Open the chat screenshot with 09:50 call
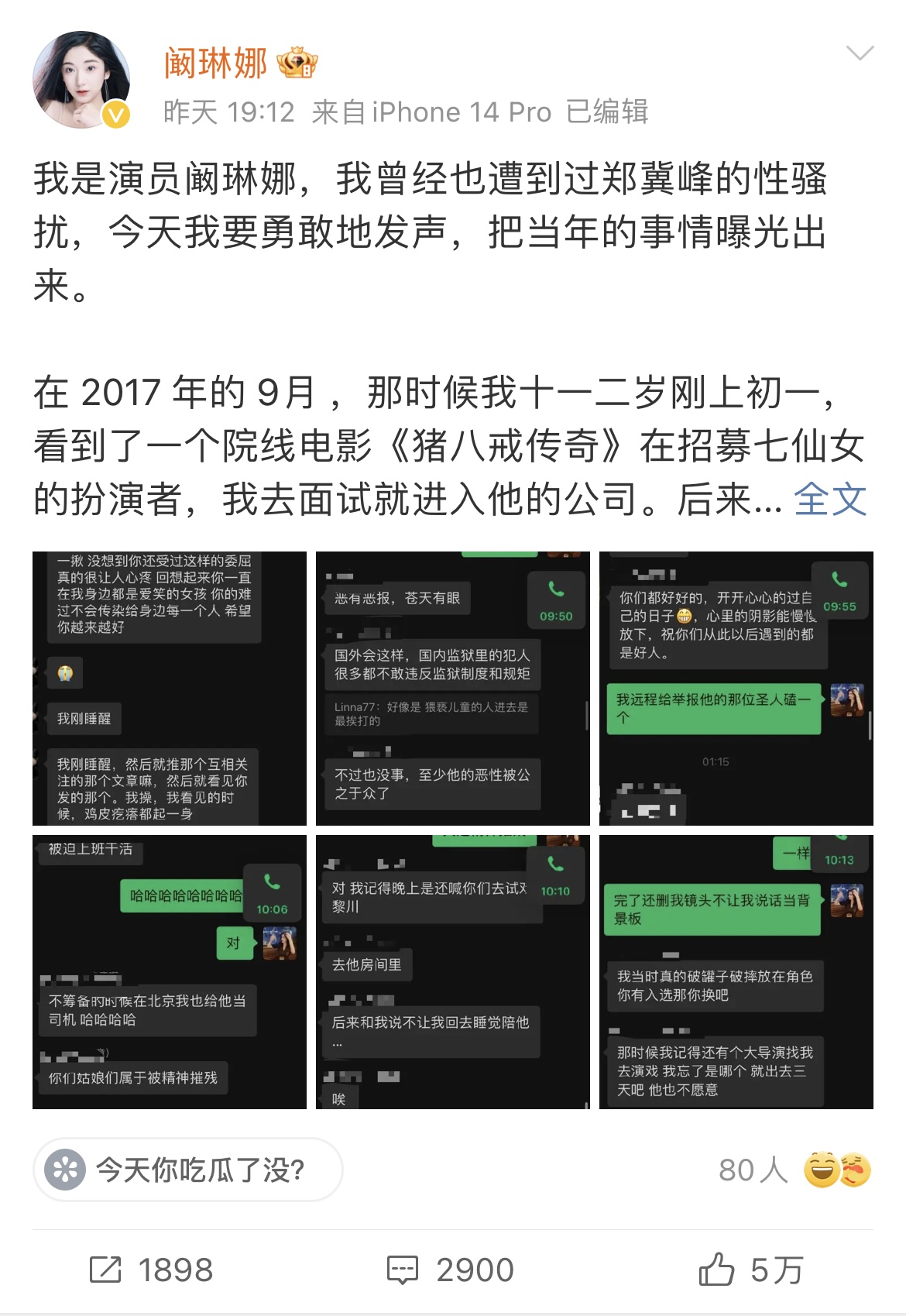906x1316 pixels. [452, 688]
